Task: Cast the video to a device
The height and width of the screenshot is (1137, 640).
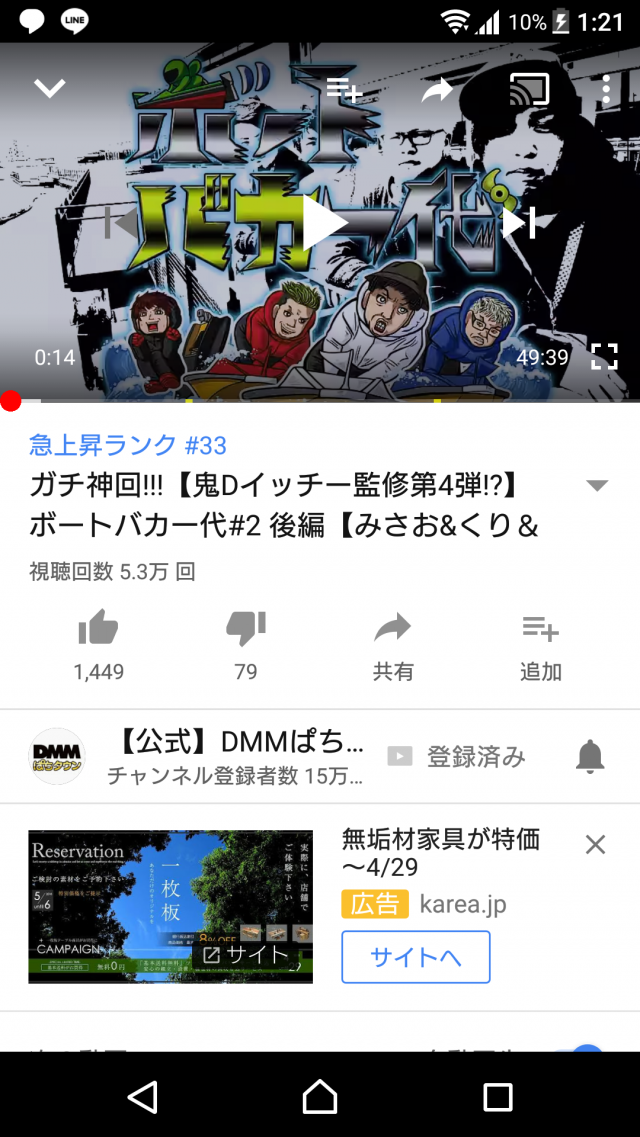Action: point(529,90)
